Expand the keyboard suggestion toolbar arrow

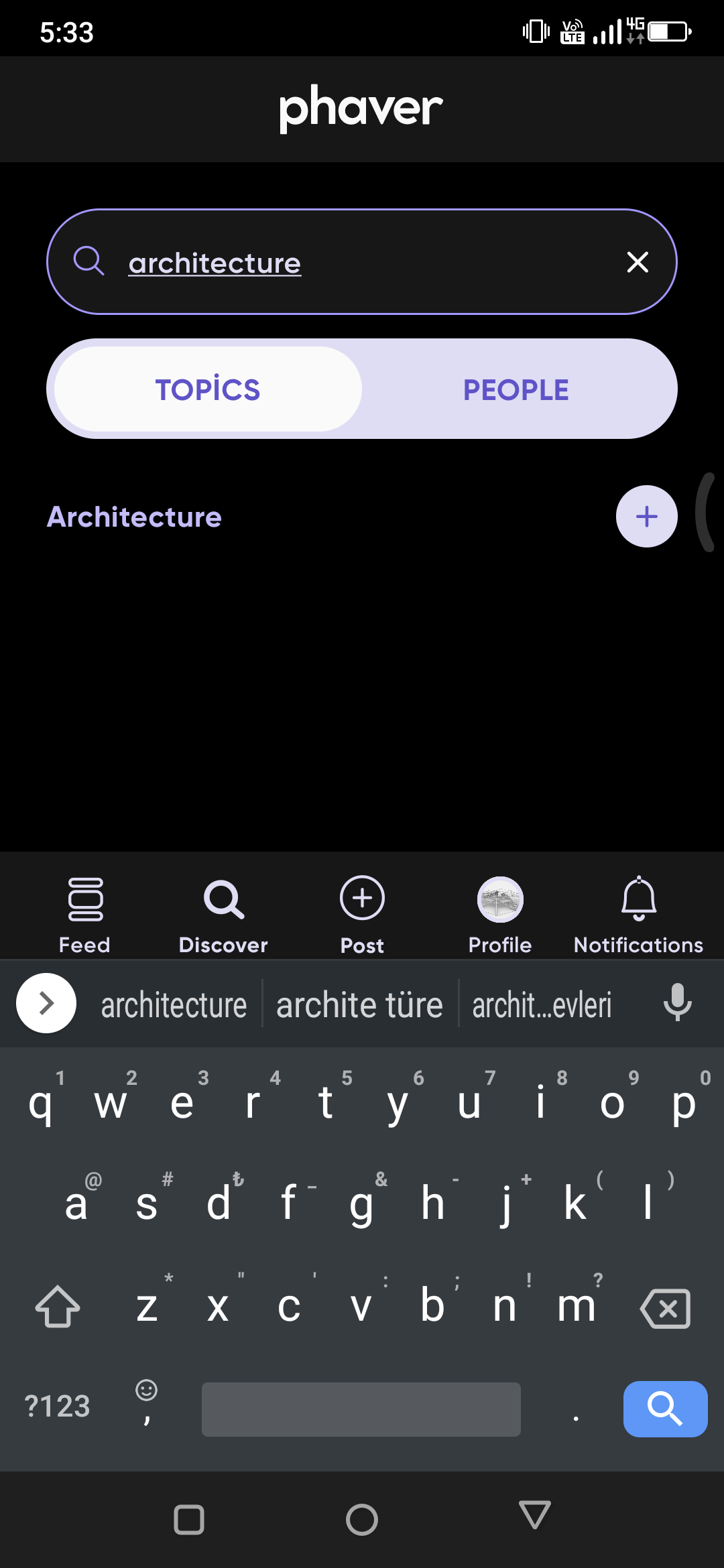click(46, 1003)
